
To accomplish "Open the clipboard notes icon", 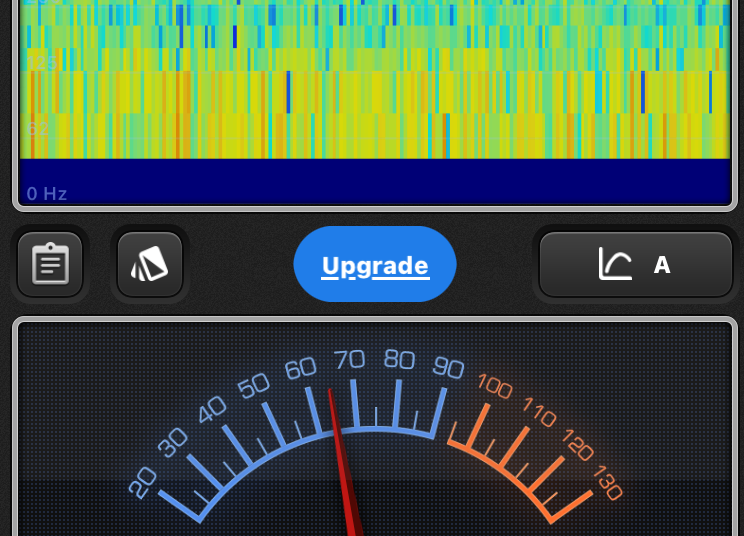I will point(50,265).
